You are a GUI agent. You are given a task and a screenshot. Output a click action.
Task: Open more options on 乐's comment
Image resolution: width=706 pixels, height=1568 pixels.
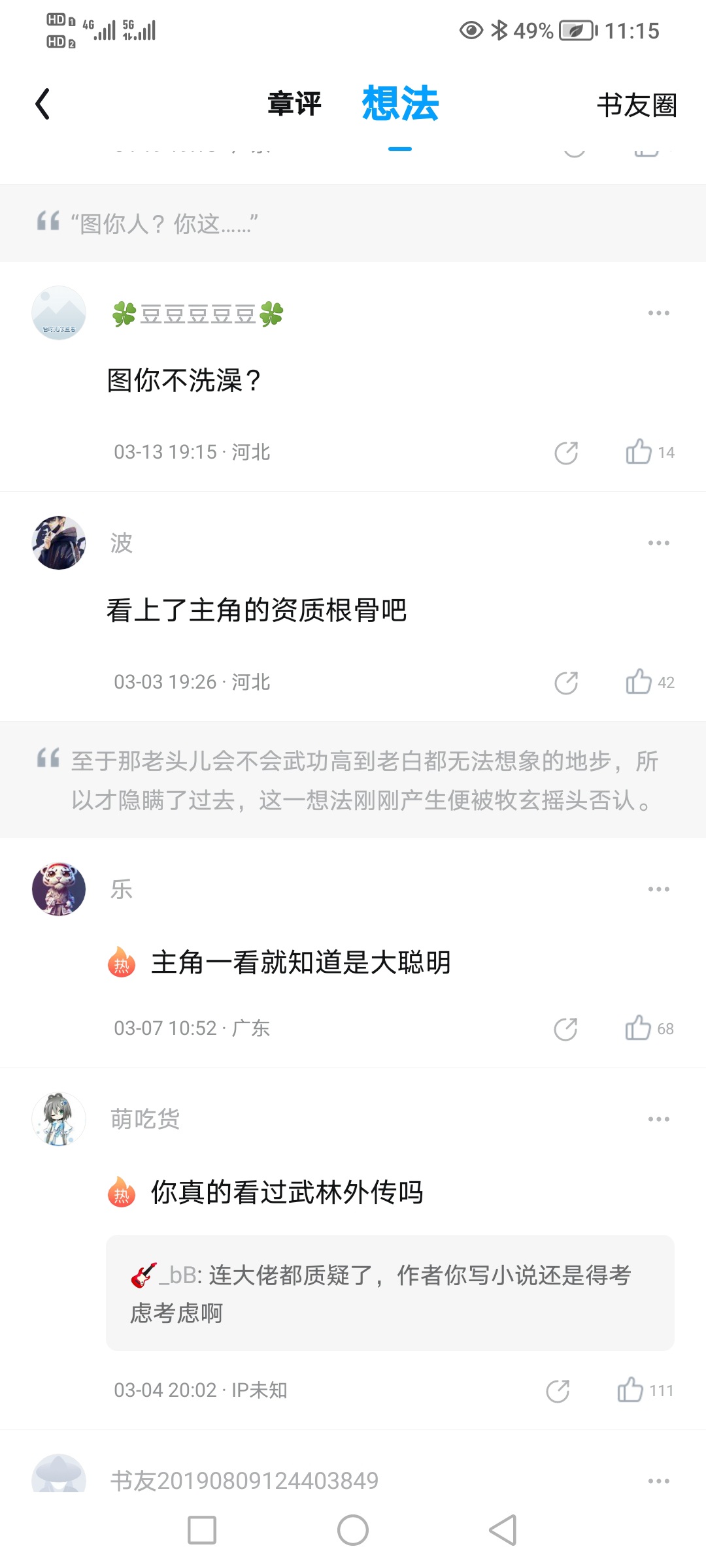[x=658, y=889]
